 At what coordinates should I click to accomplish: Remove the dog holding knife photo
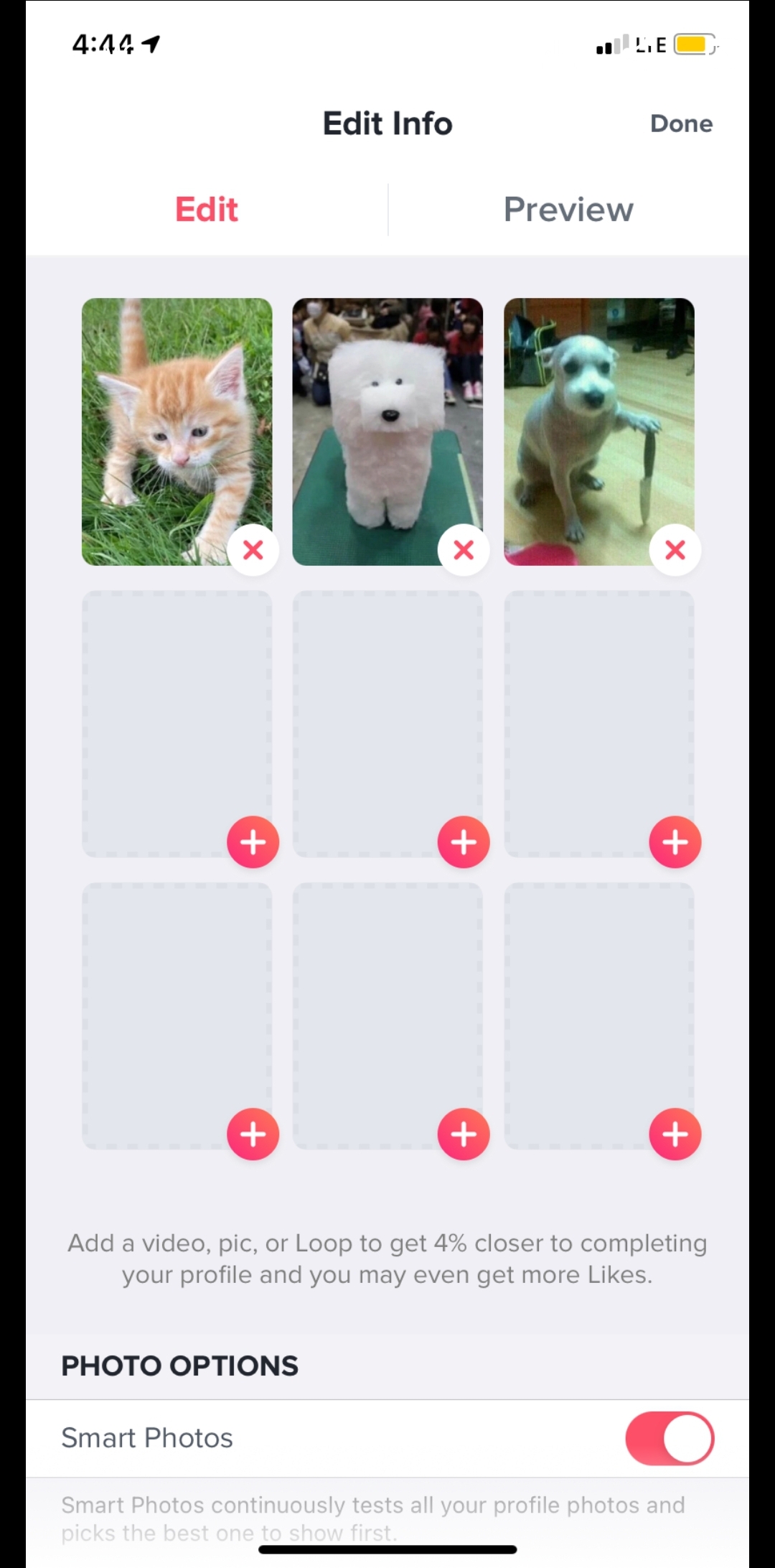point(675,550)
